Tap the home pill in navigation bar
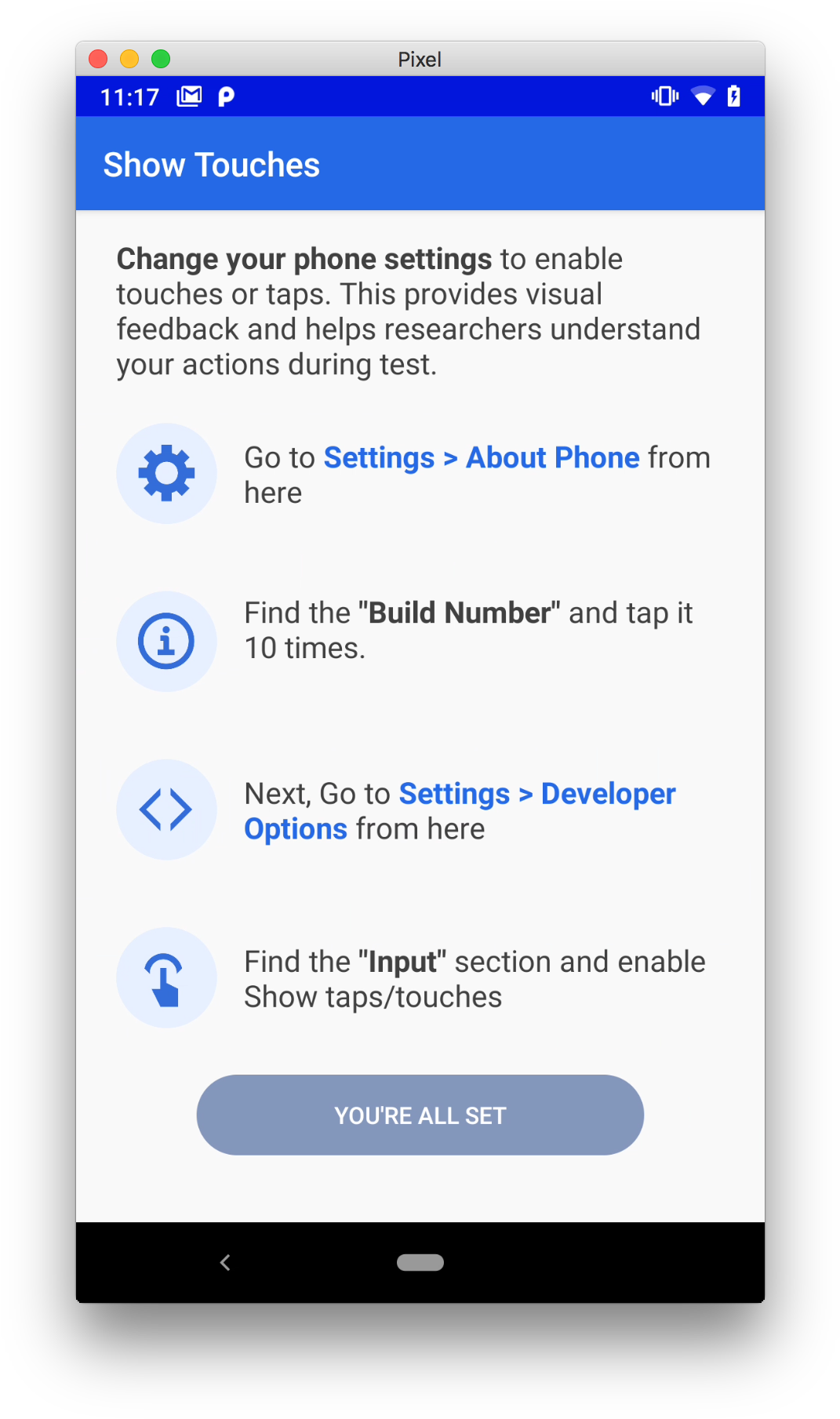This screenshot has height=1419, width=840. (420, 1262)
